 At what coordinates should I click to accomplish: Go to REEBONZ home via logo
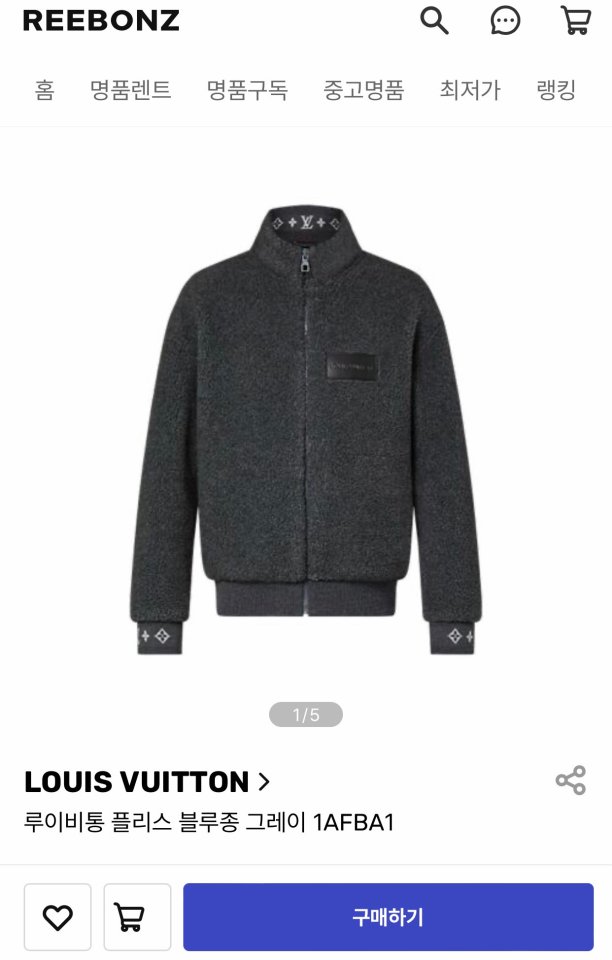tap(101, 20)
